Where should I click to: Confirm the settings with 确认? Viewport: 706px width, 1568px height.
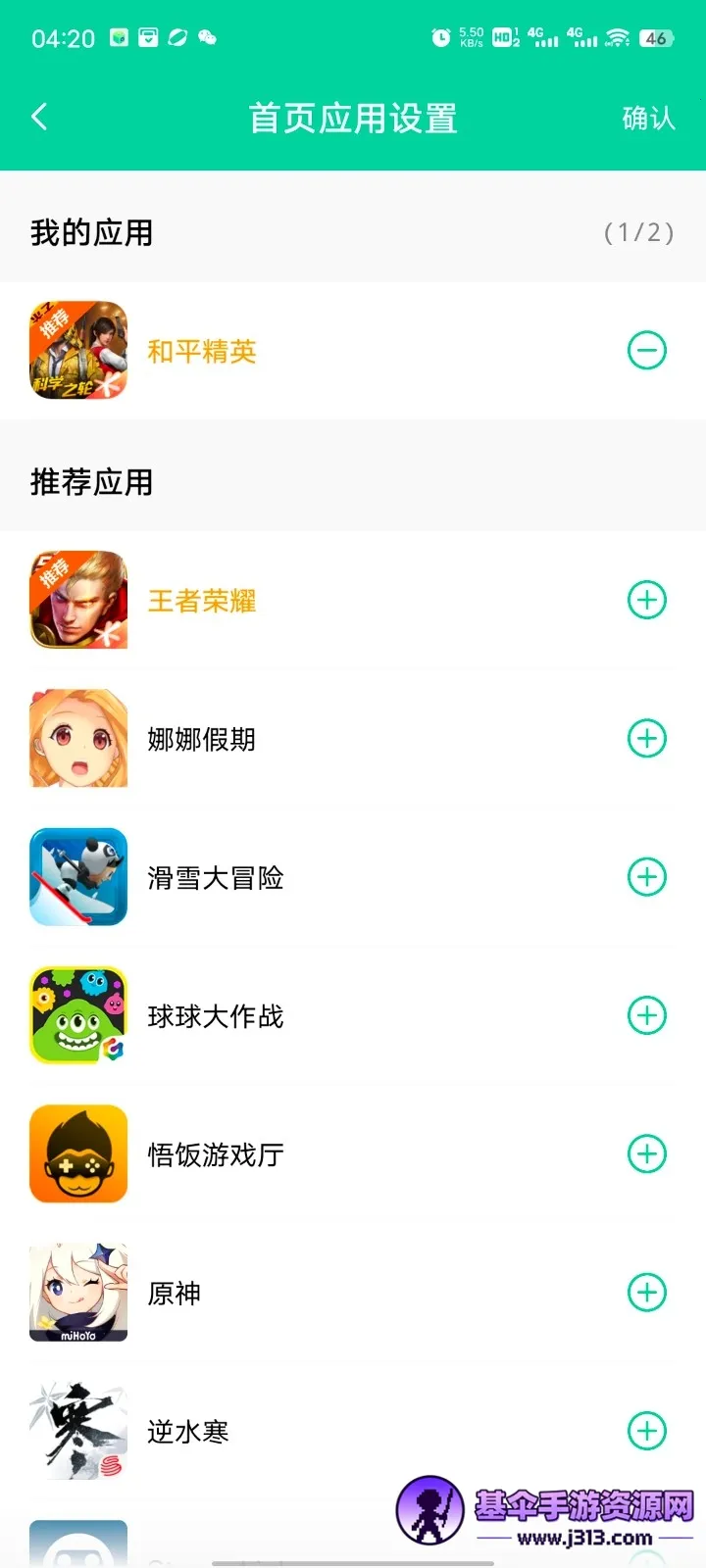pyautogui.click(x=648, y=119)
